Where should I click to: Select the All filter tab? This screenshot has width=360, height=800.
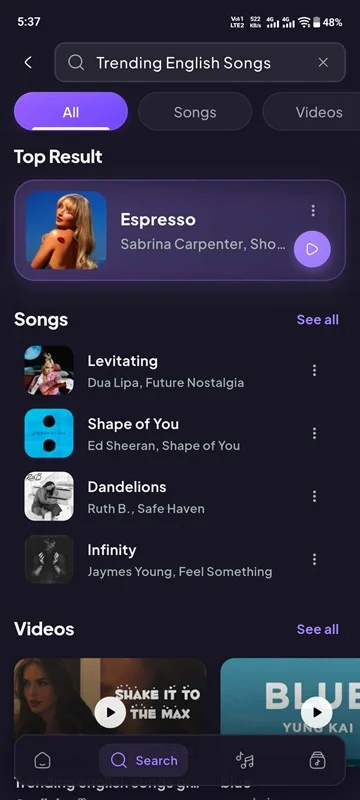tap(71, 112)
